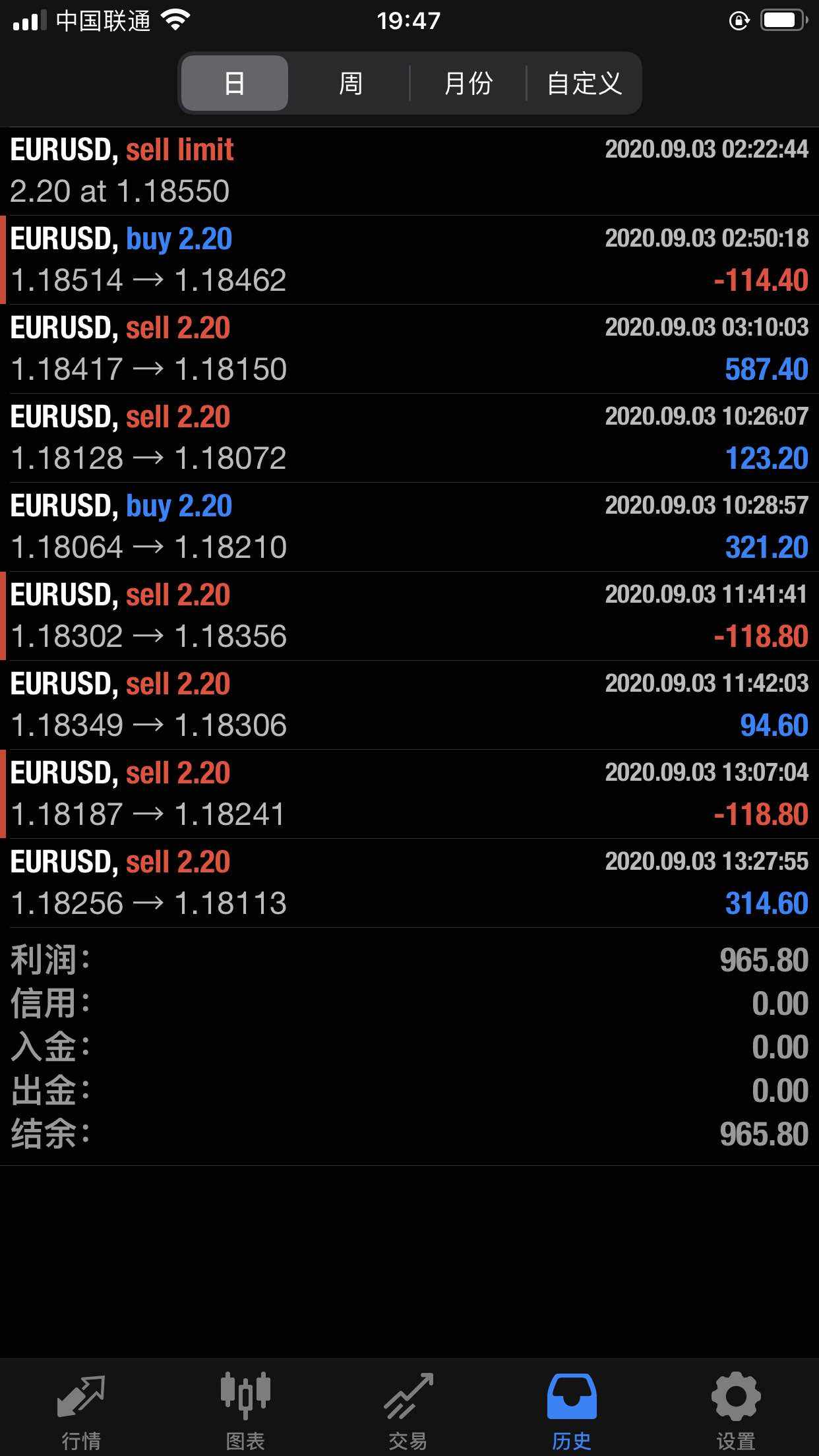This screenshot has height=1456, width=819.
Task: Open the EURUSD sell trade closed at 11:41:41
Action: (409, 616)
